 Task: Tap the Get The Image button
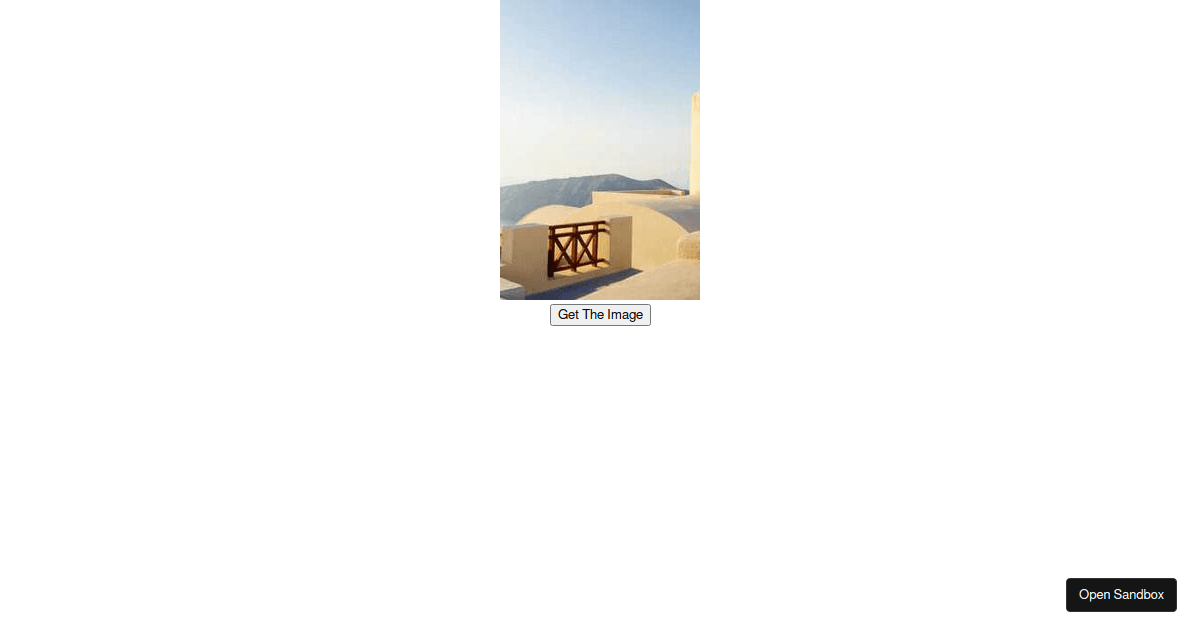[600, 315]
